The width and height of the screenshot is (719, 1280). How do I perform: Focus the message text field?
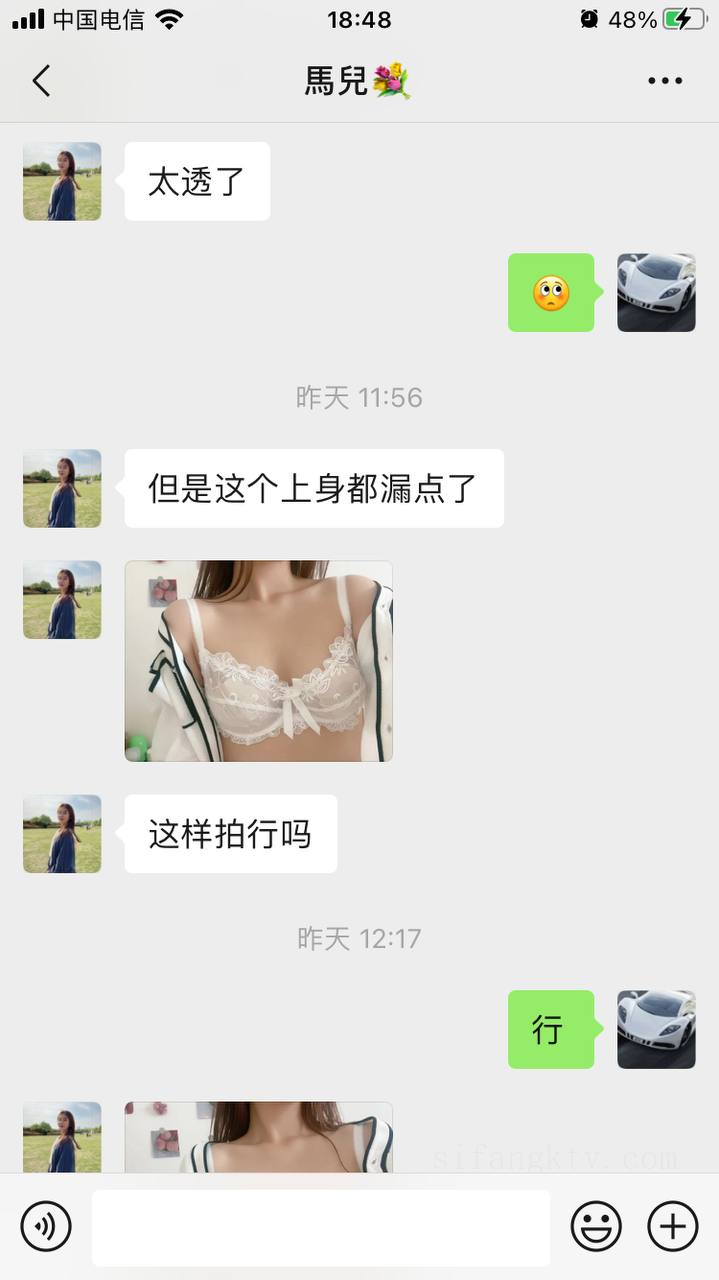[321, 1227]
